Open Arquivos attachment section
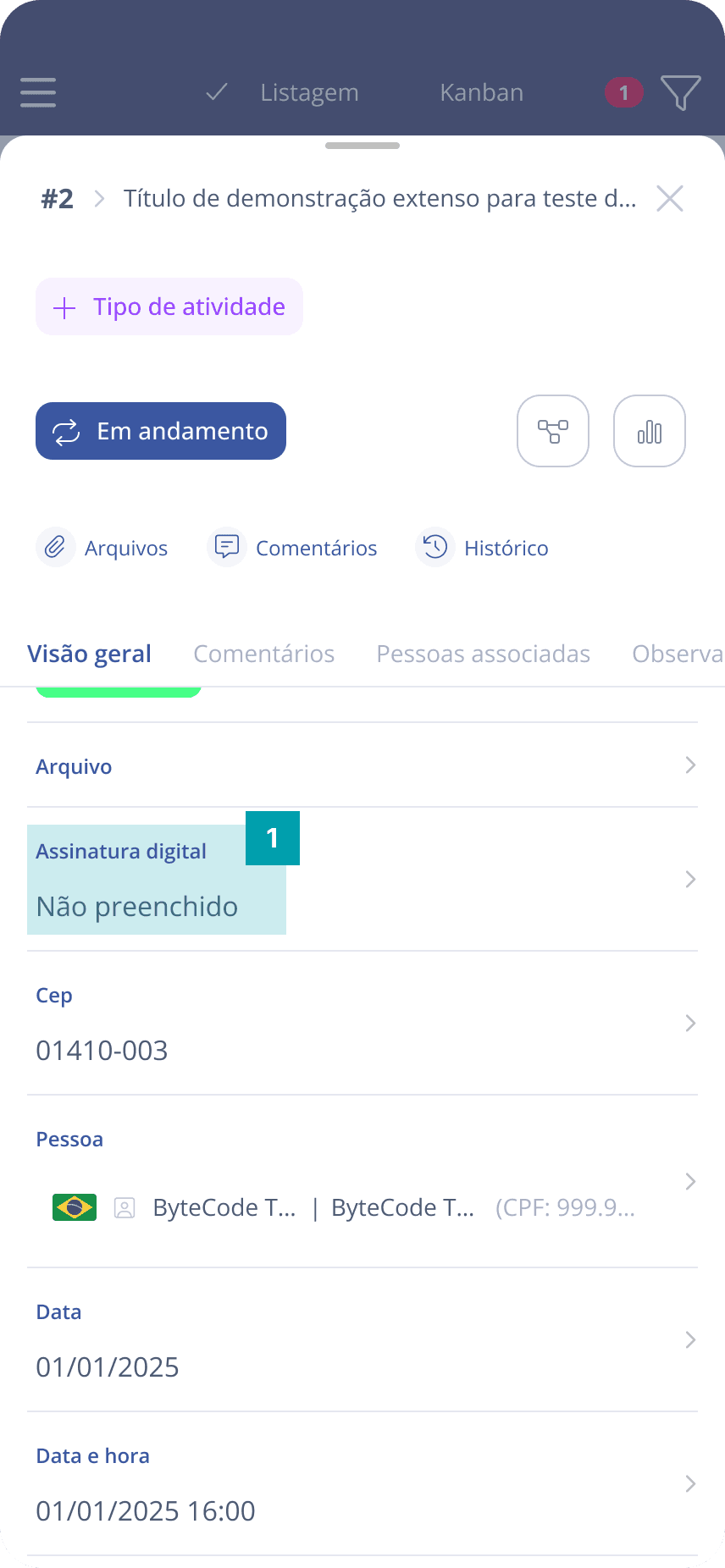 tap(102, 547)
